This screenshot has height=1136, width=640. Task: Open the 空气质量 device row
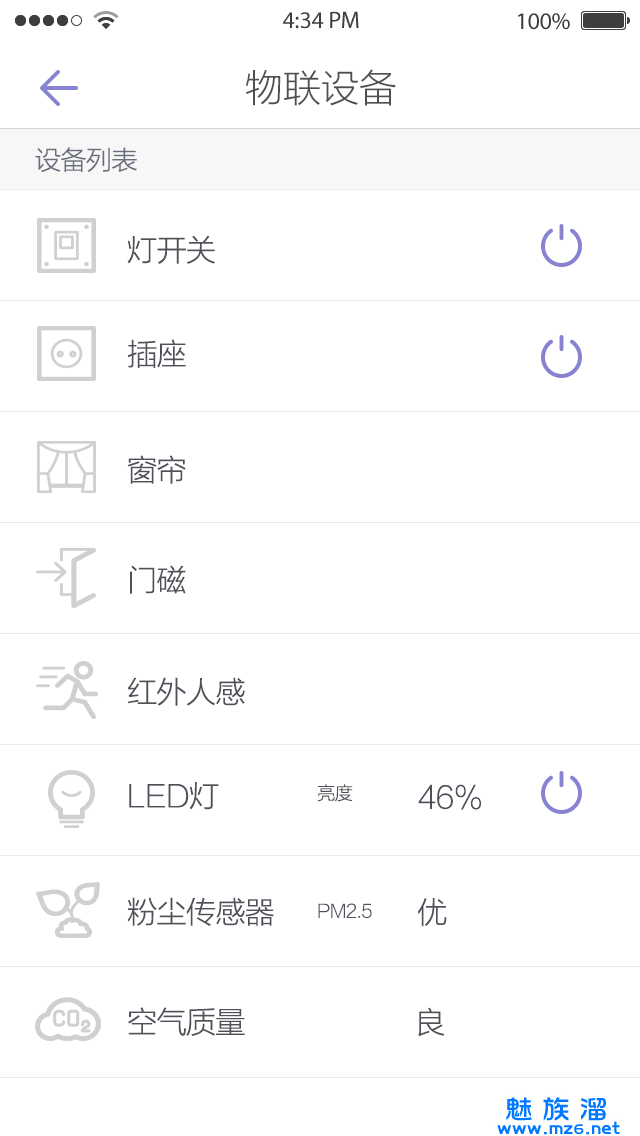[320, 1022]
